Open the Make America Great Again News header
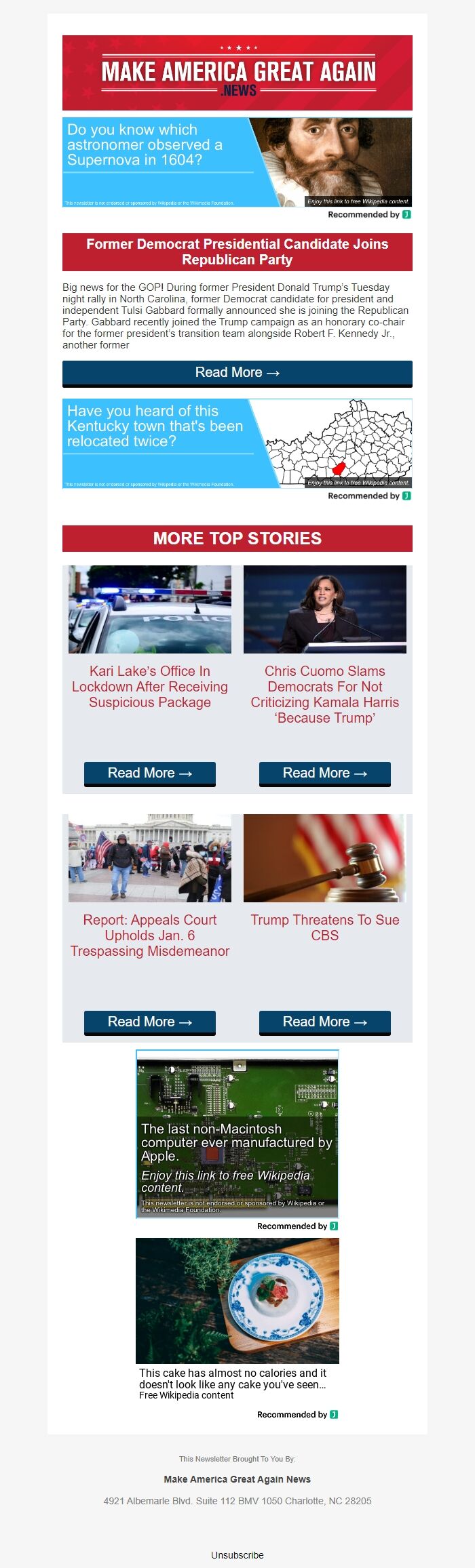Viewport: 475px width, 1568px height. click(237, 73)
